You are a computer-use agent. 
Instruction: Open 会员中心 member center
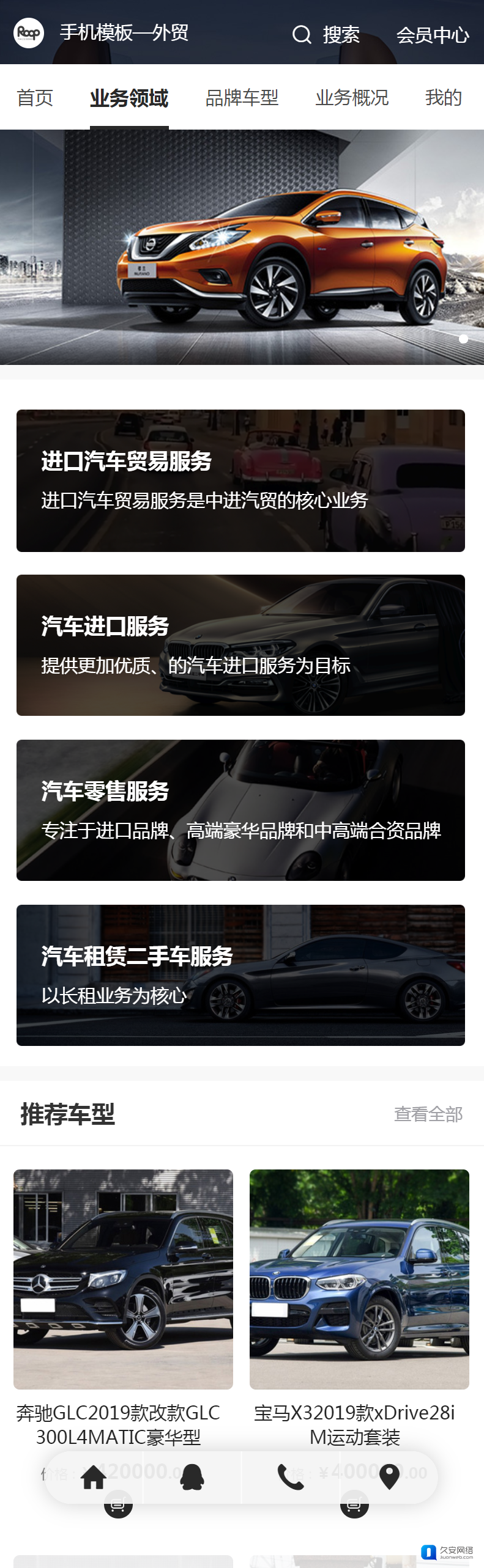click(x=432, y=35)
